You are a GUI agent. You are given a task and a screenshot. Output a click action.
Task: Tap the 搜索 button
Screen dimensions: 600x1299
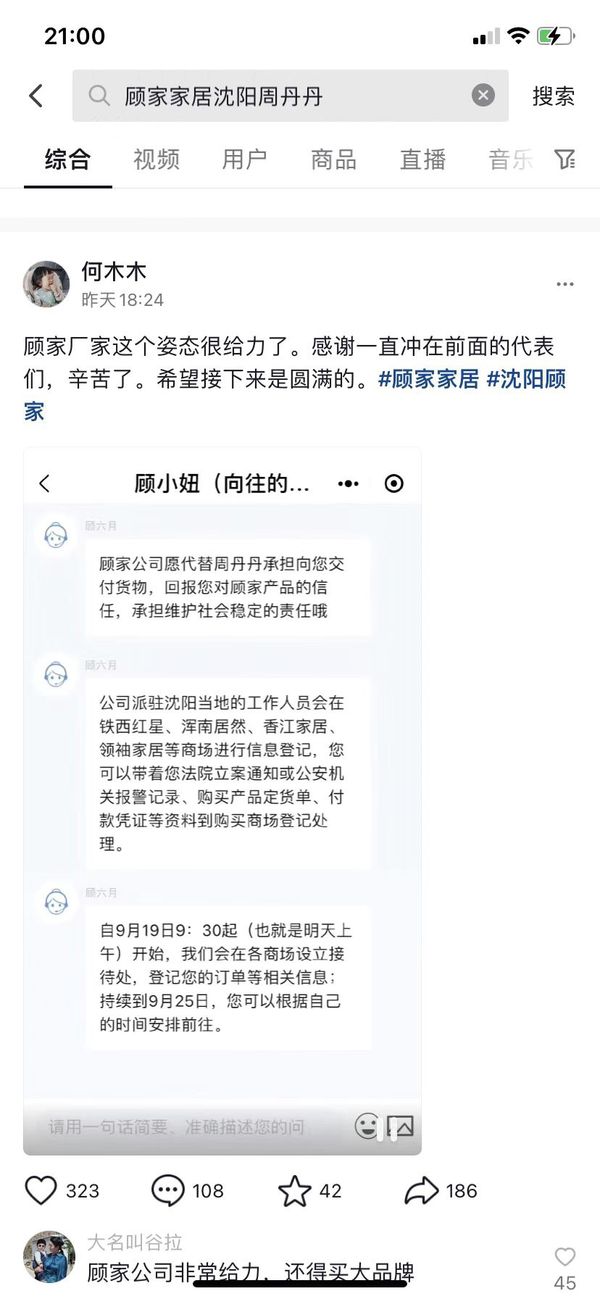point(553,96)
